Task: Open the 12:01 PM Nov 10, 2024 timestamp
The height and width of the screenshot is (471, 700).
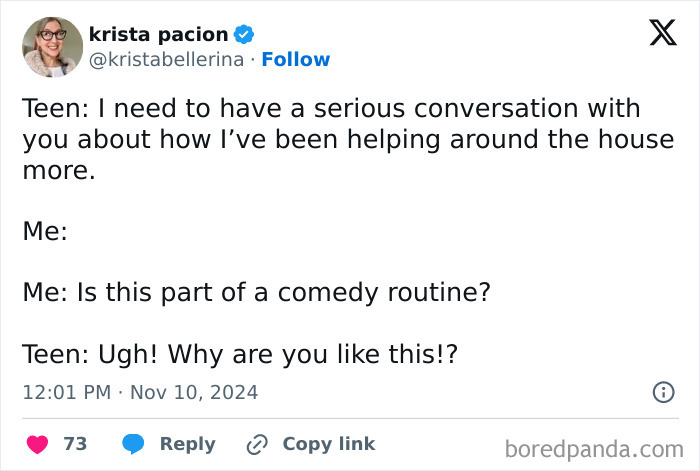Action: pos(140,393)
